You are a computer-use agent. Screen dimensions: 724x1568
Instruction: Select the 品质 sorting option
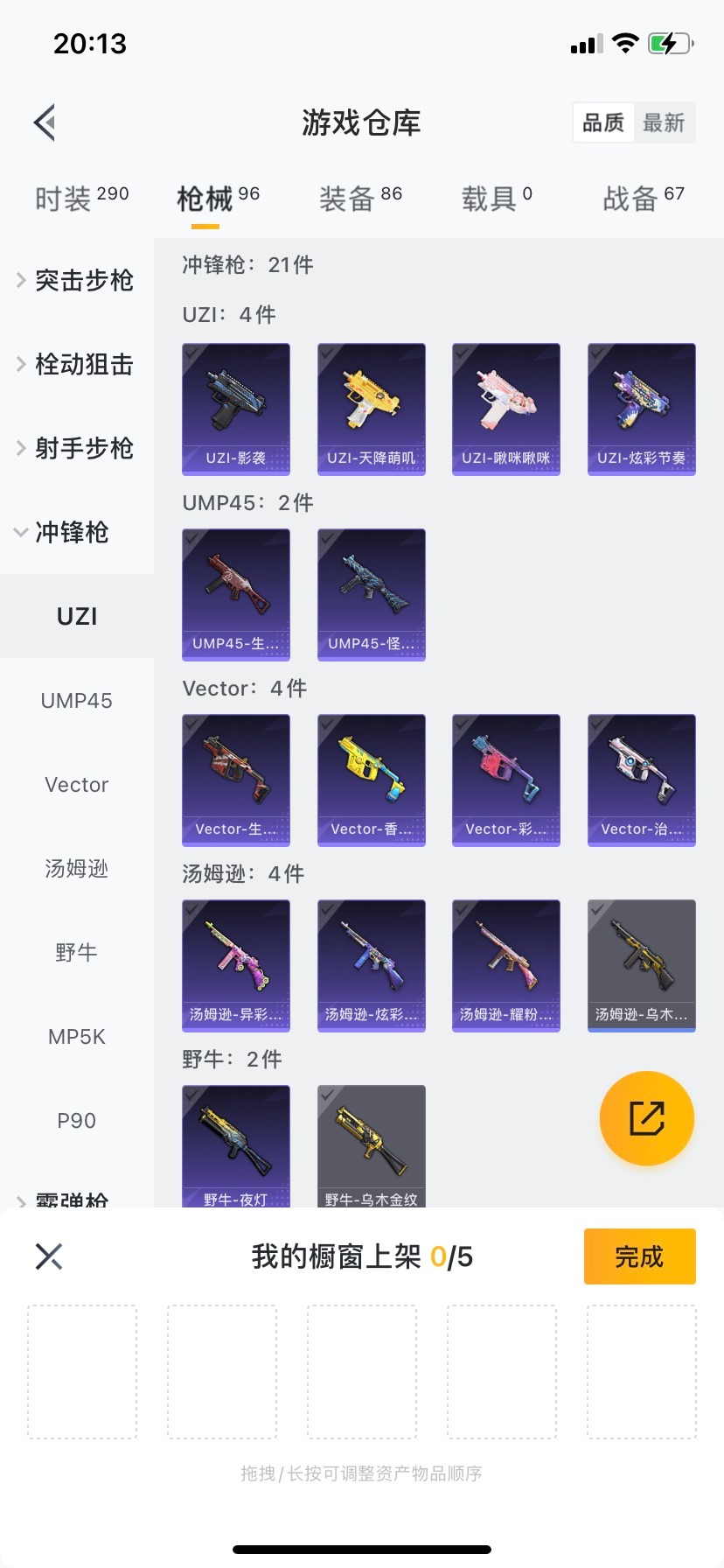click(603, 122)
